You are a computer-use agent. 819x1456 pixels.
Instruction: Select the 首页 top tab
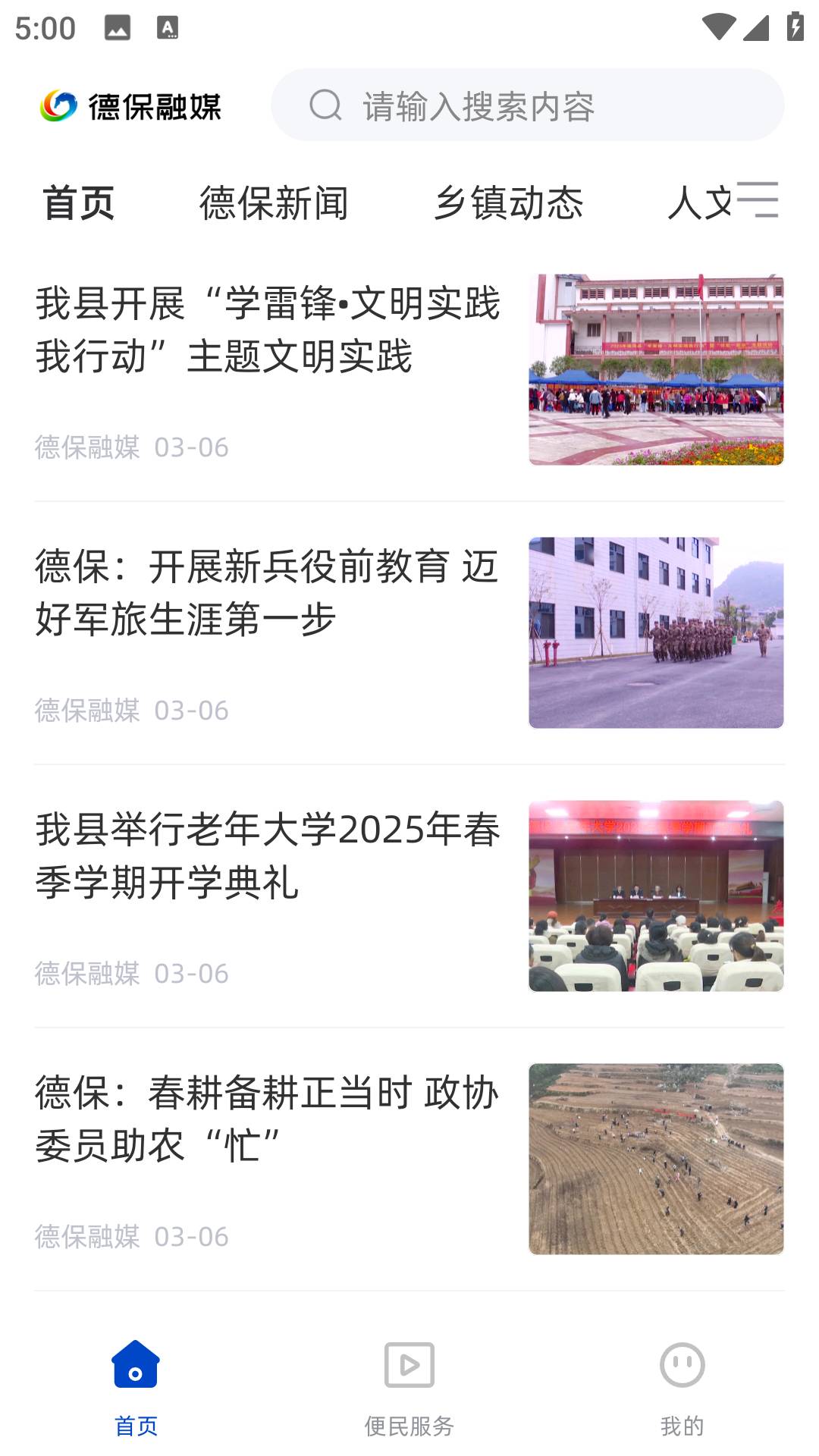[x=79, y=203]
